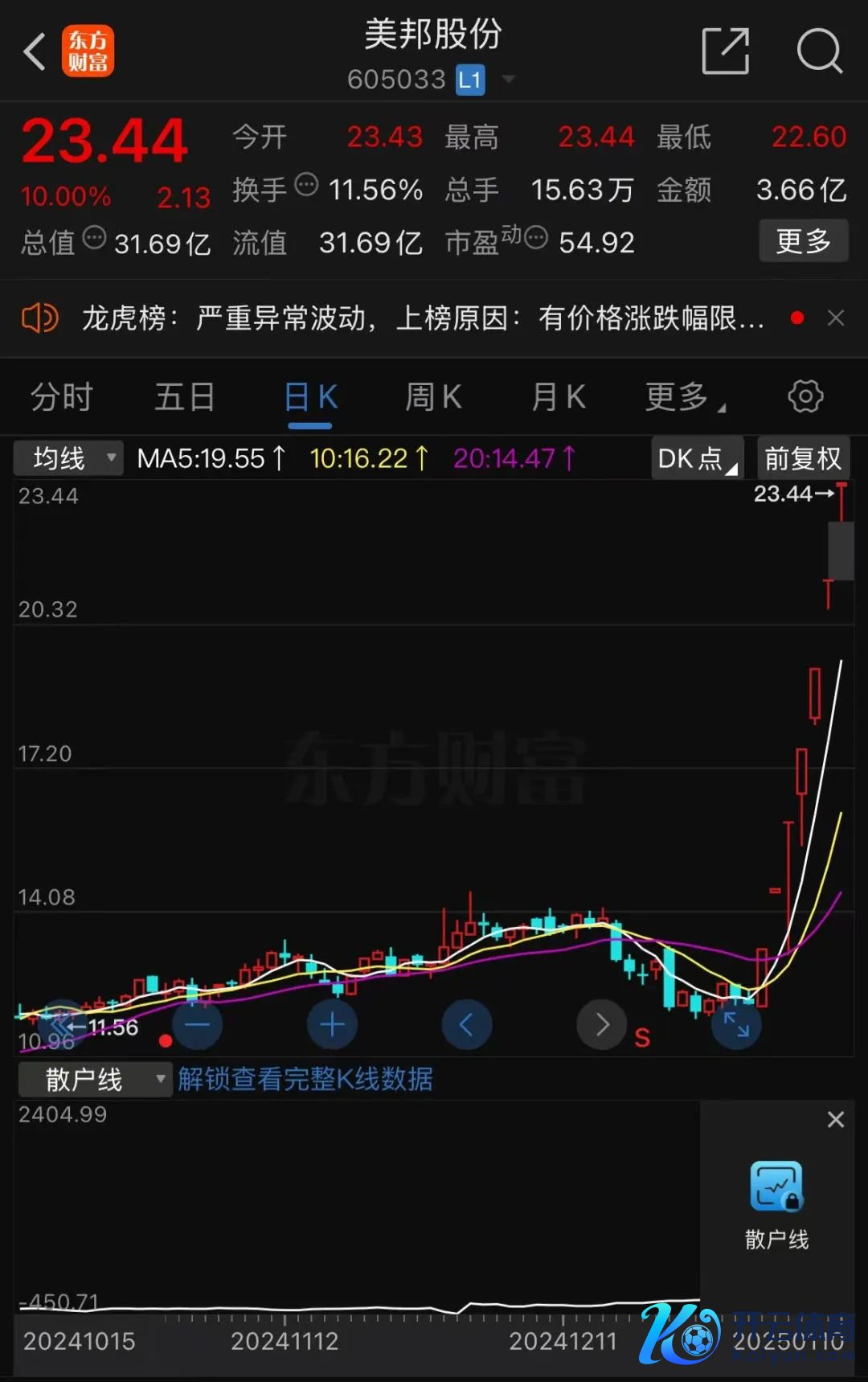Expand the 散户线 indicator dropdown
This screenshot has width=868, height=1382.
pyautogui.click(x=94, y=1079)
